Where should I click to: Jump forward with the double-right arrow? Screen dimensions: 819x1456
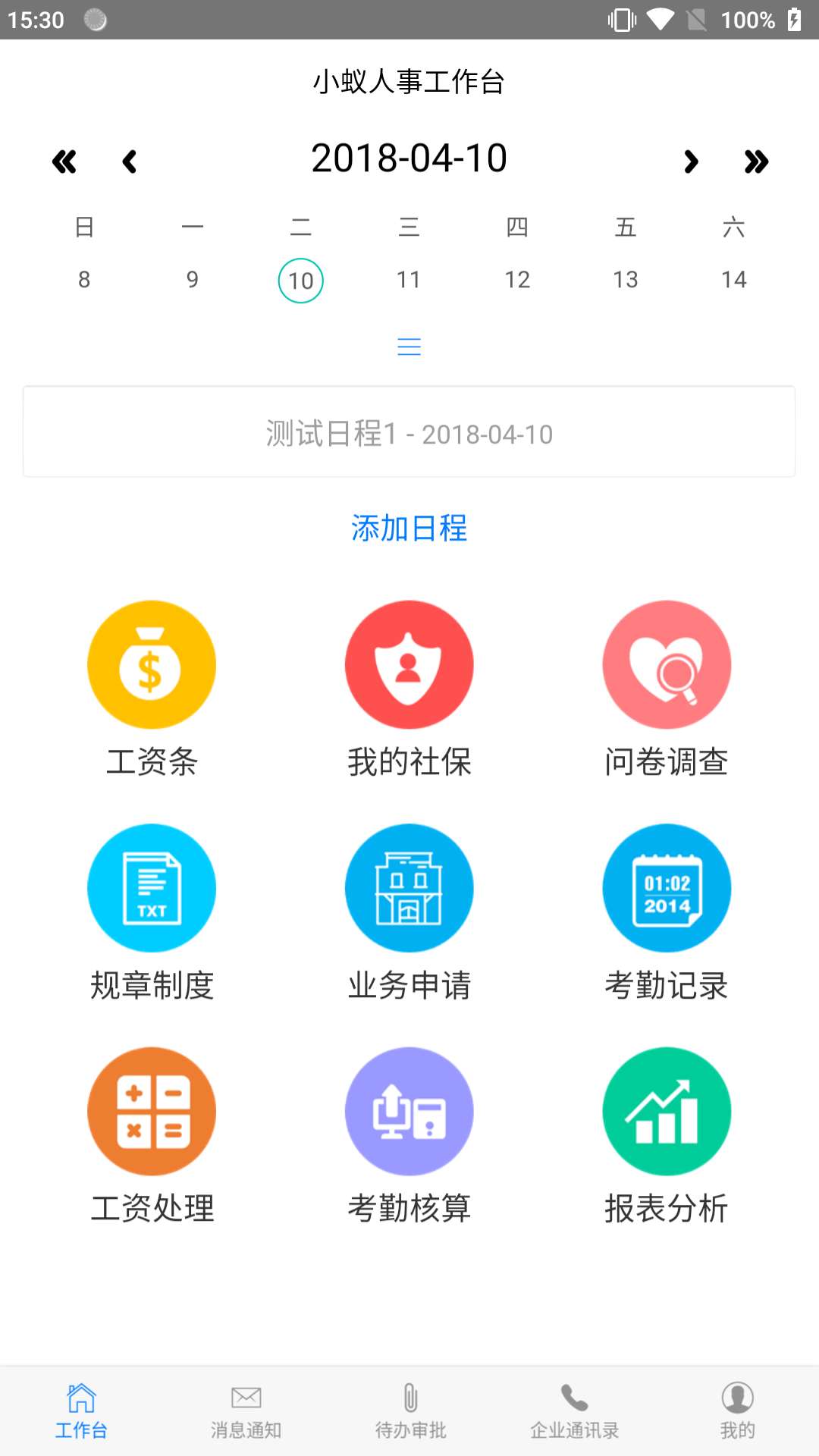[756, 162]
